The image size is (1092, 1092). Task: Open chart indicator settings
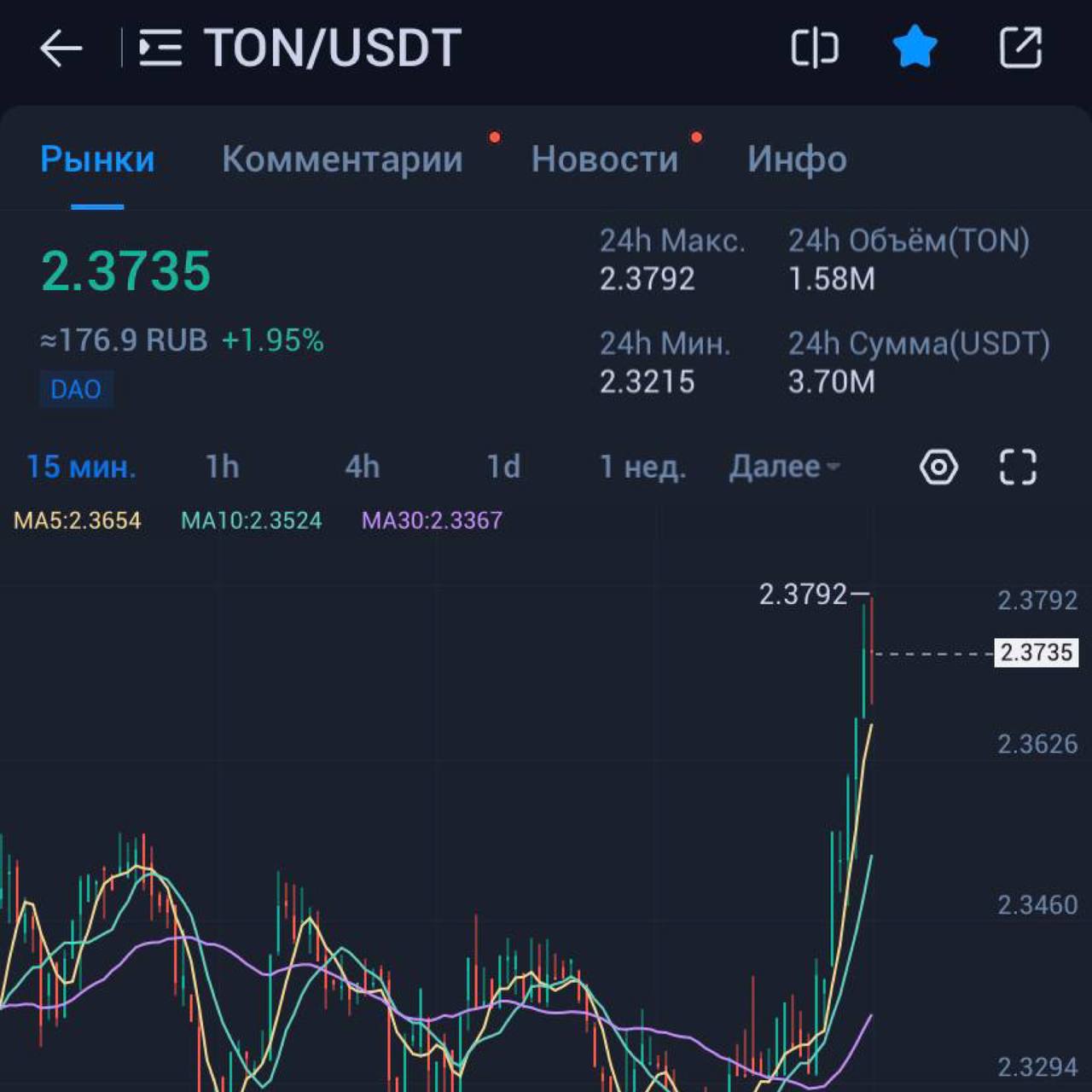(x=938, y=467)
